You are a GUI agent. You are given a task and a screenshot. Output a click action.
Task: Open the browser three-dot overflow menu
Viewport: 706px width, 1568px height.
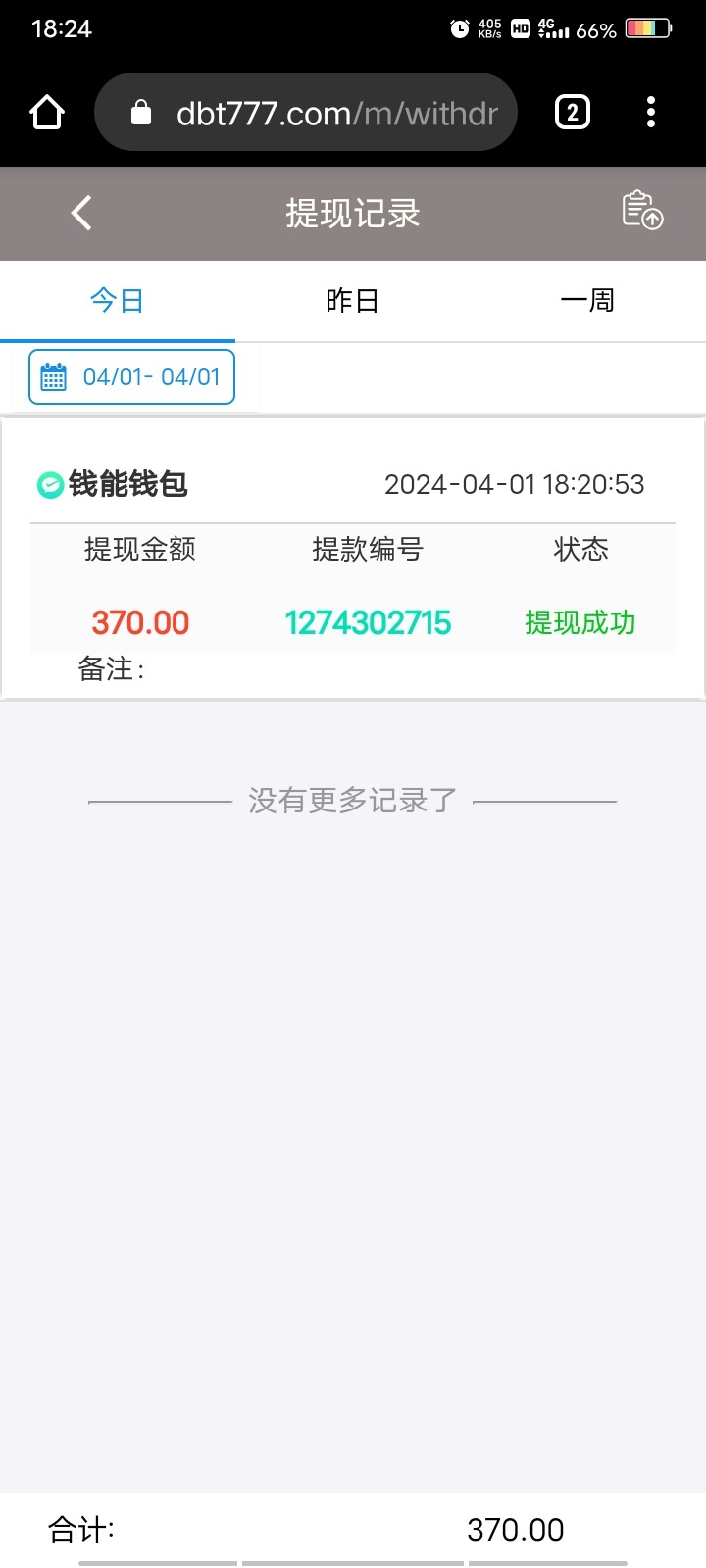[651, 113]
